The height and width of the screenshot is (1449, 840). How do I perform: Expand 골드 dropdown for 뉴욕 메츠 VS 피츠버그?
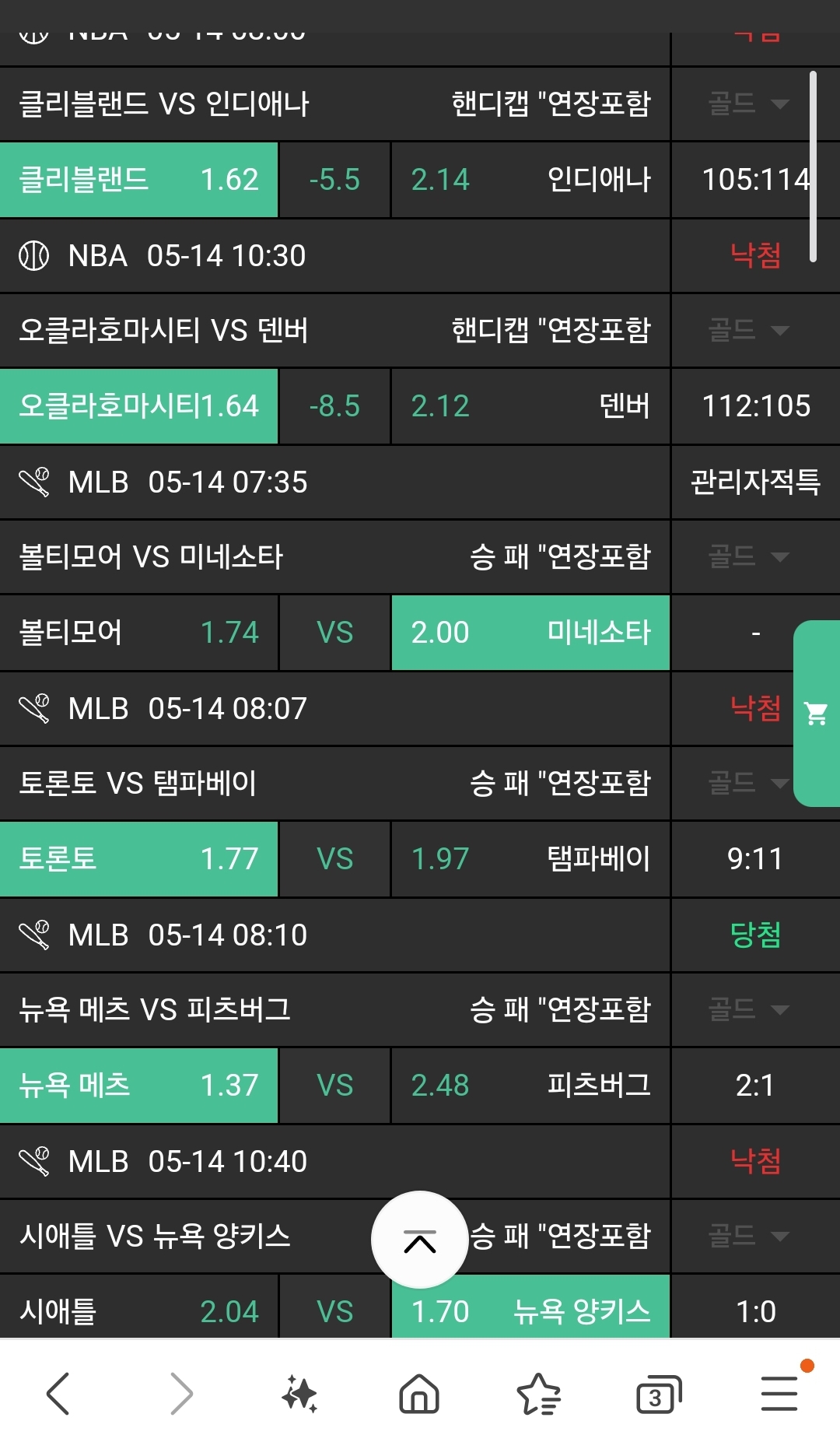[748, 1009]
